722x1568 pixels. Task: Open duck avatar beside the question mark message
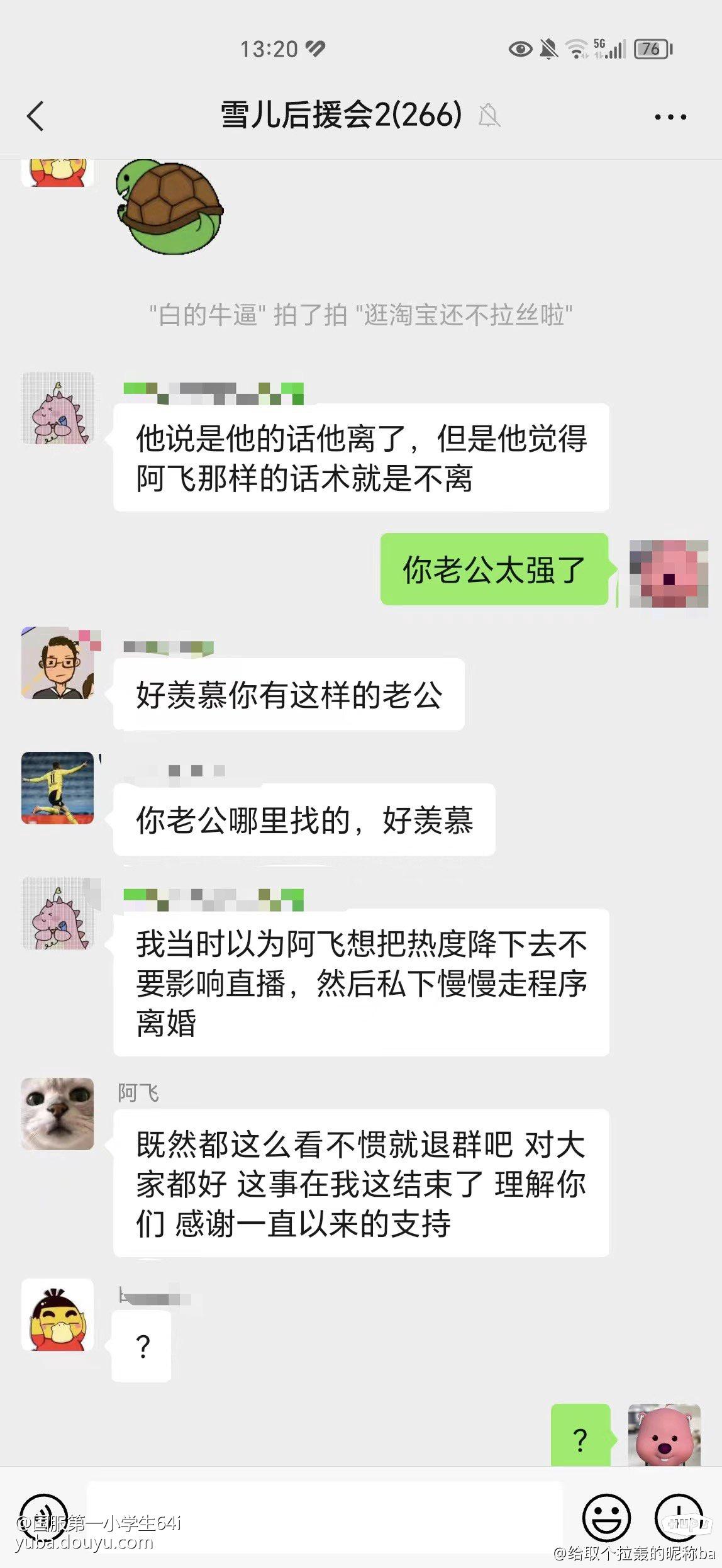[58, 1314]
